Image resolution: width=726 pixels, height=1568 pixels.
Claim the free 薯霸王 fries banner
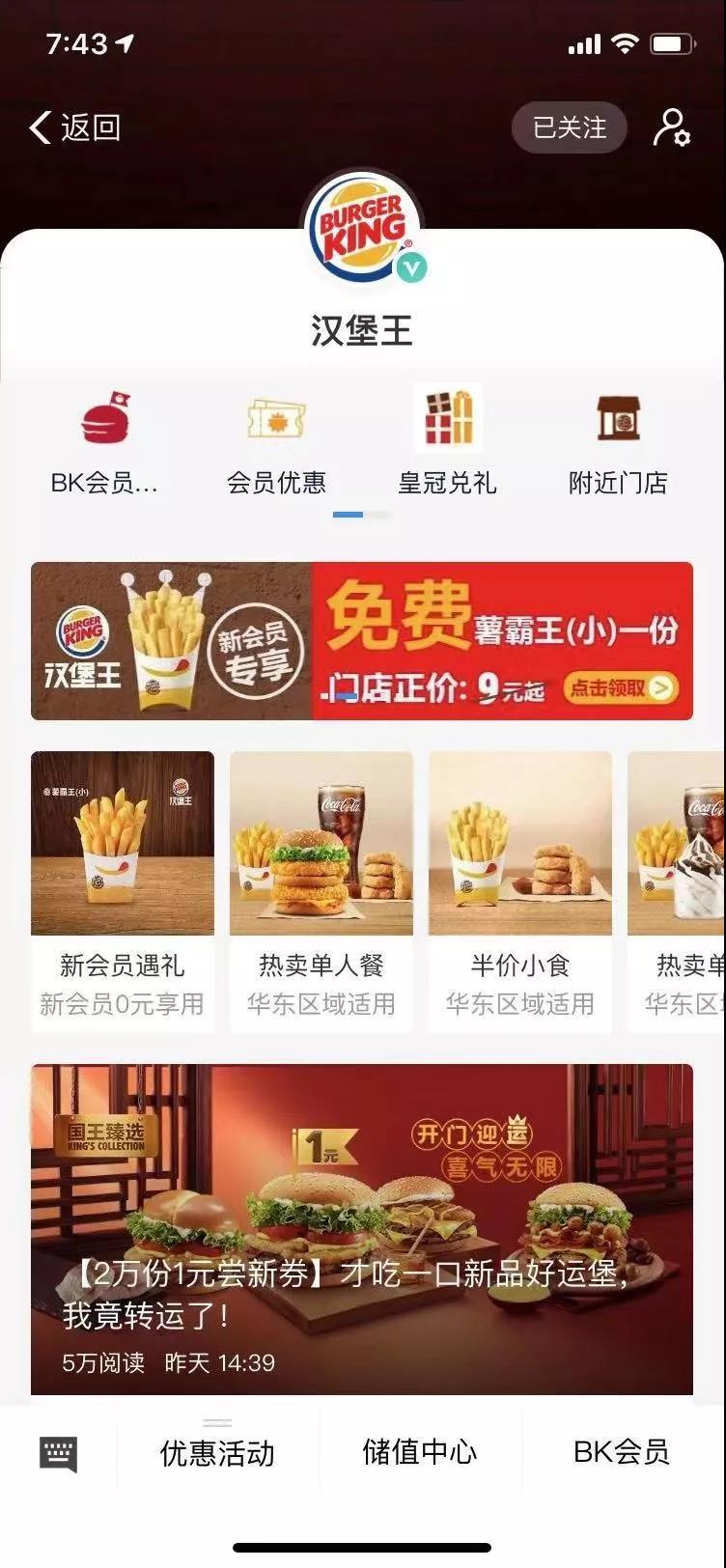362,641
